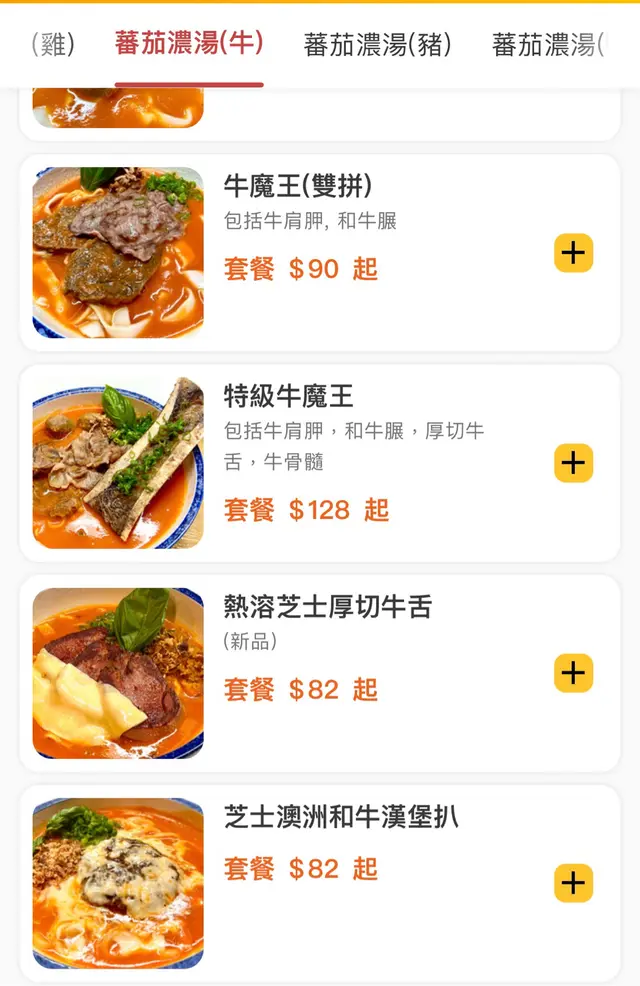Add 牛魔王(雙拼) to the order
Viewport: 640px width, 986px height.
[573, 253]
